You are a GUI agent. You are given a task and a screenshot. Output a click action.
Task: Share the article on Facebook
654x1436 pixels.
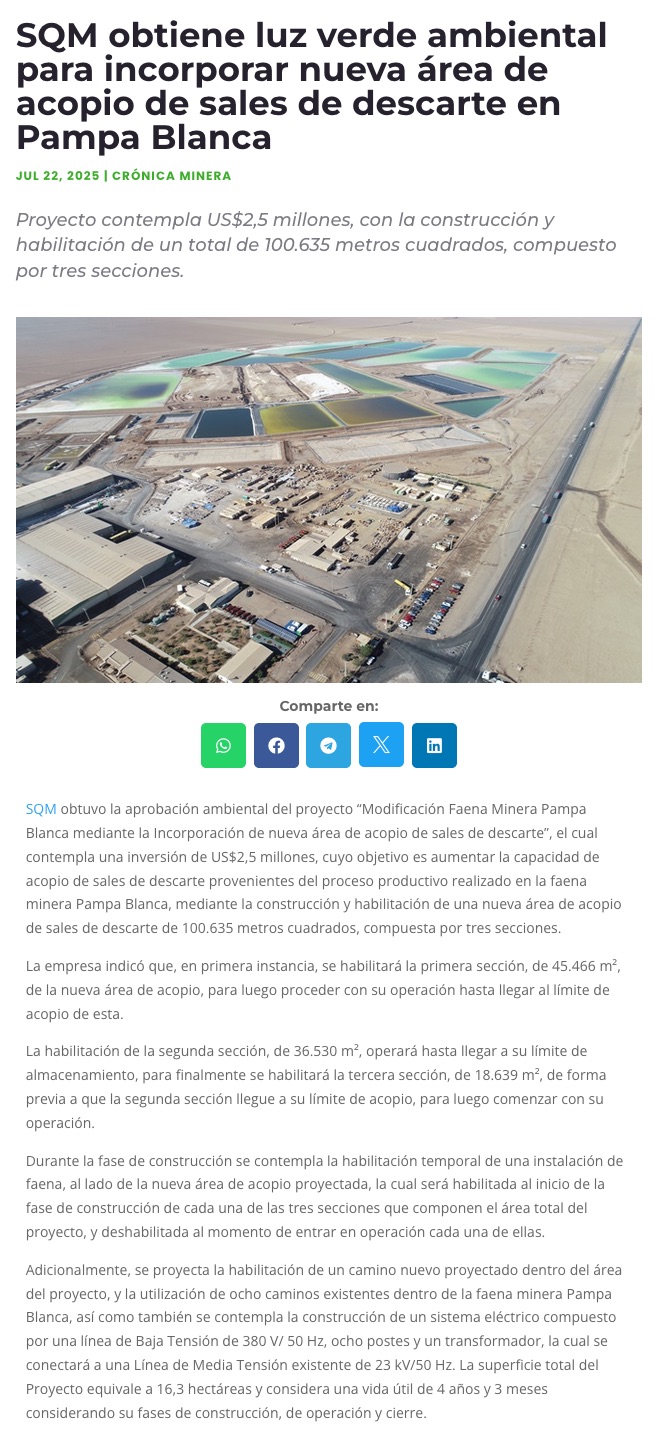[x=276, y=745]
